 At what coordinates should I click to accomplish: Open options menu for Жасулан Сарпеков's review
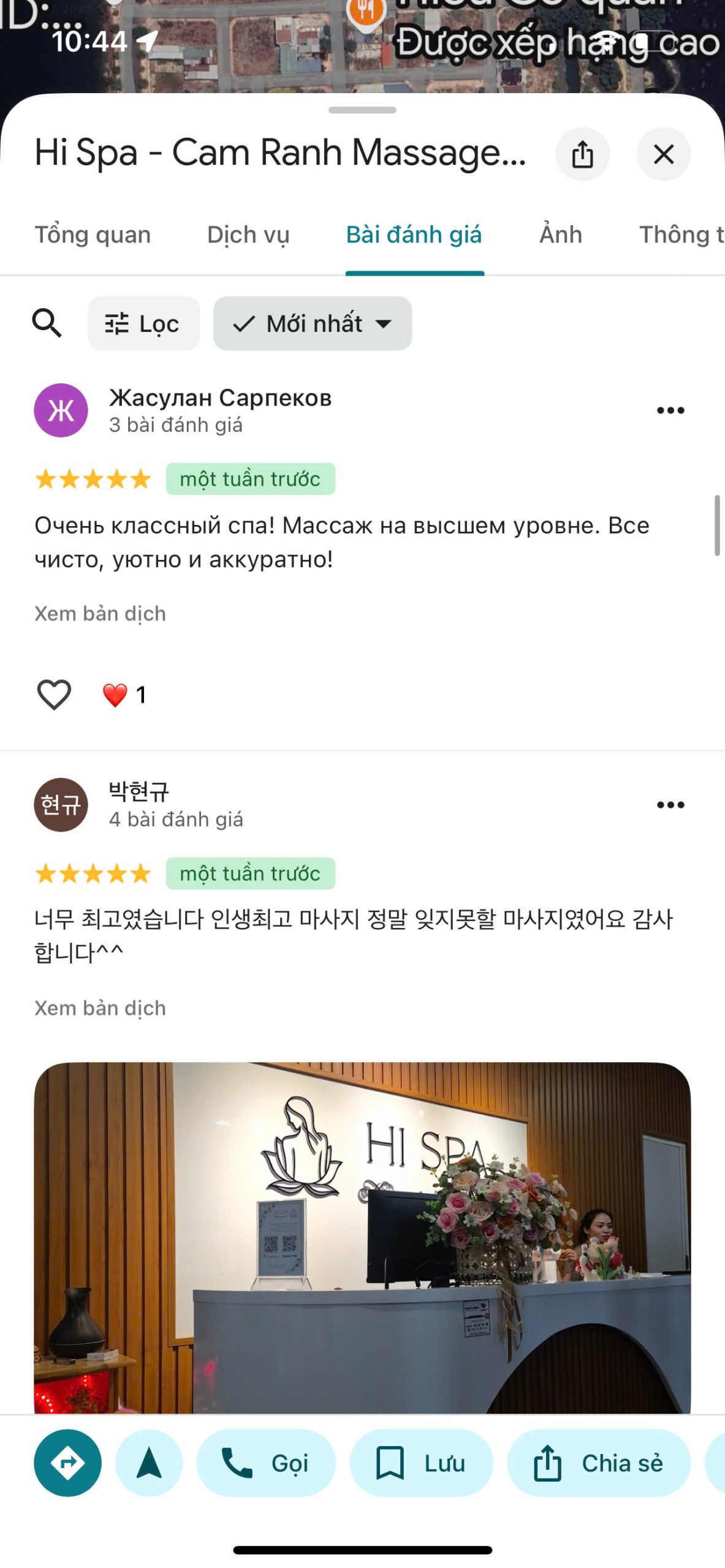(670, 410)
